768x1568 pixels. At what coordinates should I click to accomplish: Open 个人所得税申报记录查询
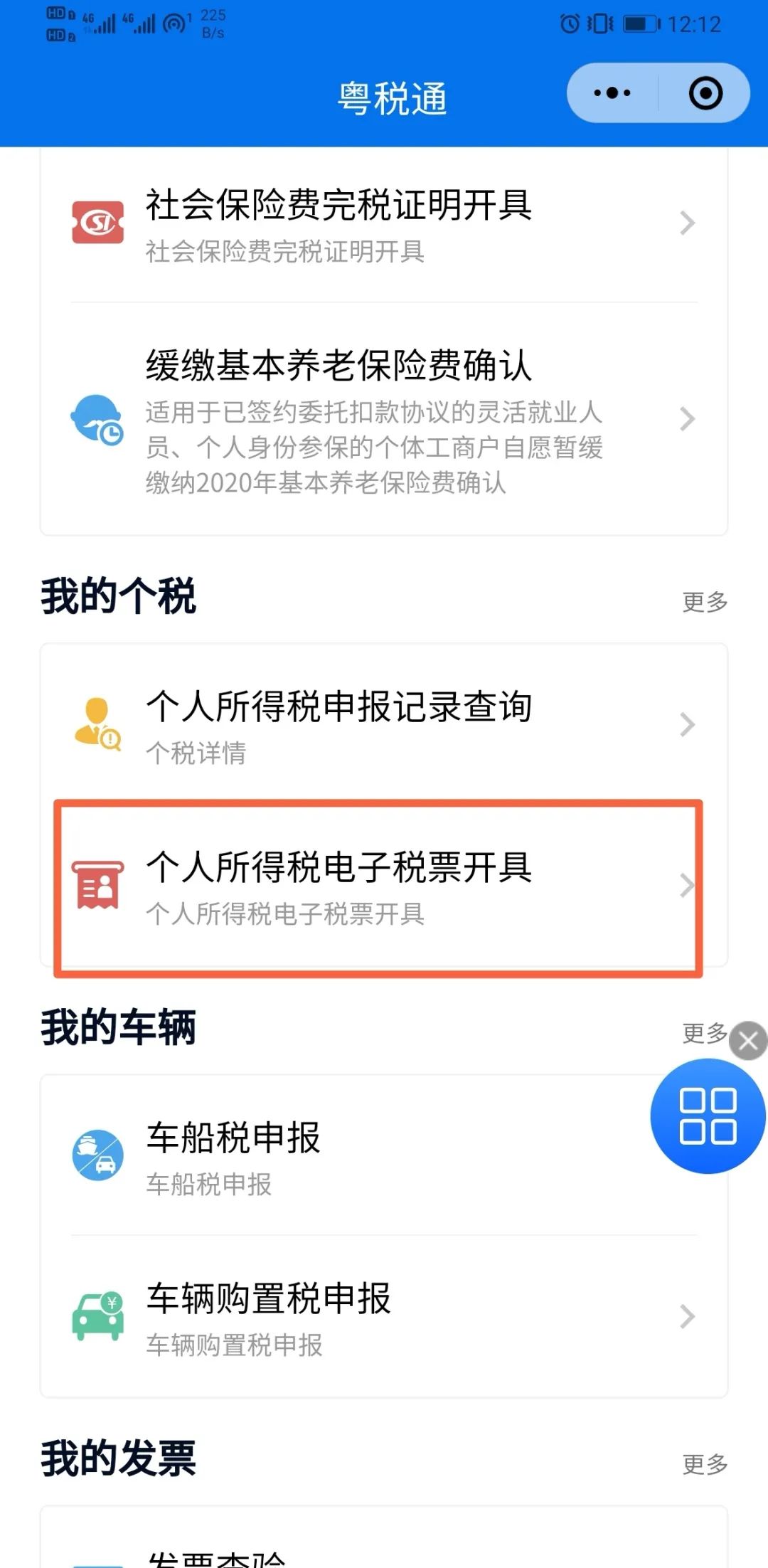point(384,724)
